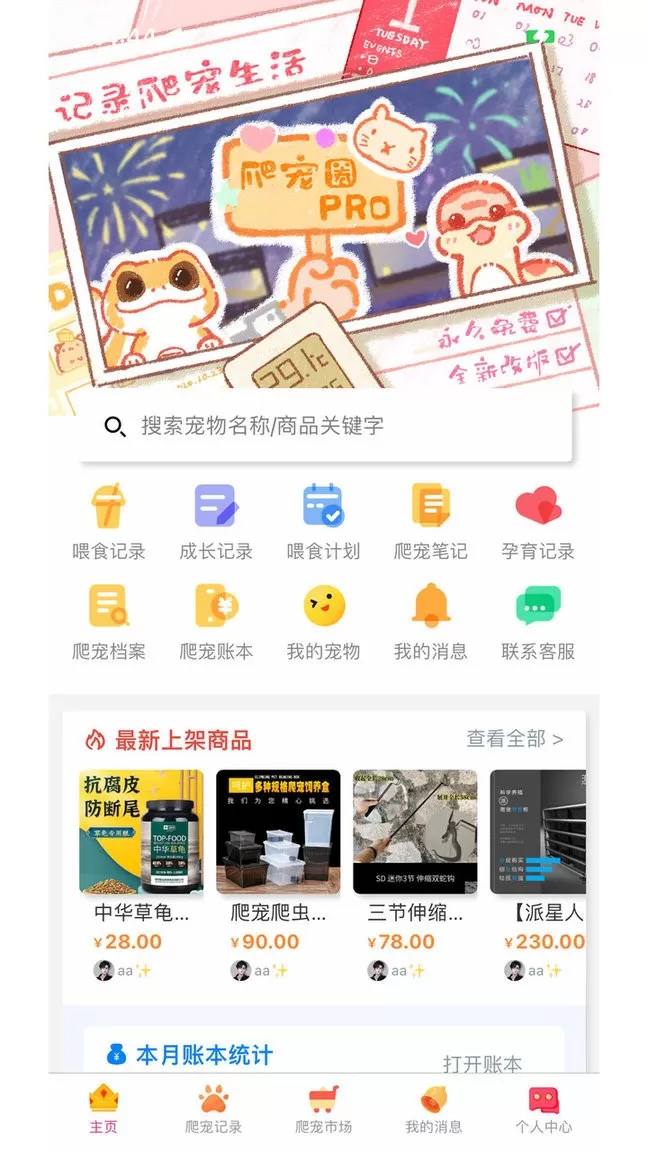Go to the 个人中心 profile tab

pos(543,1108)
